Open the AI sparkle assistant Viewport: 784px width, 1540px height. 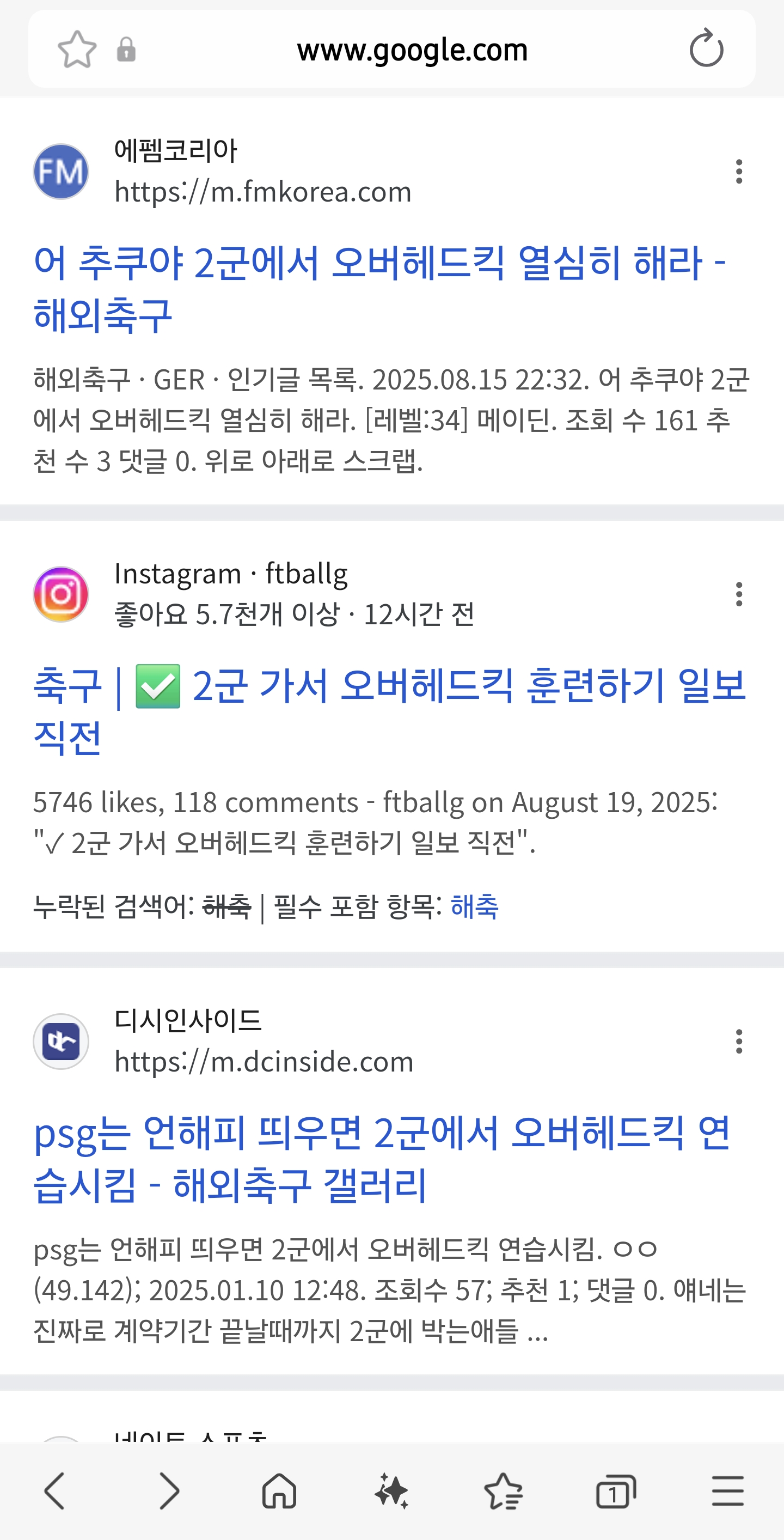(x=392, y=1491)
